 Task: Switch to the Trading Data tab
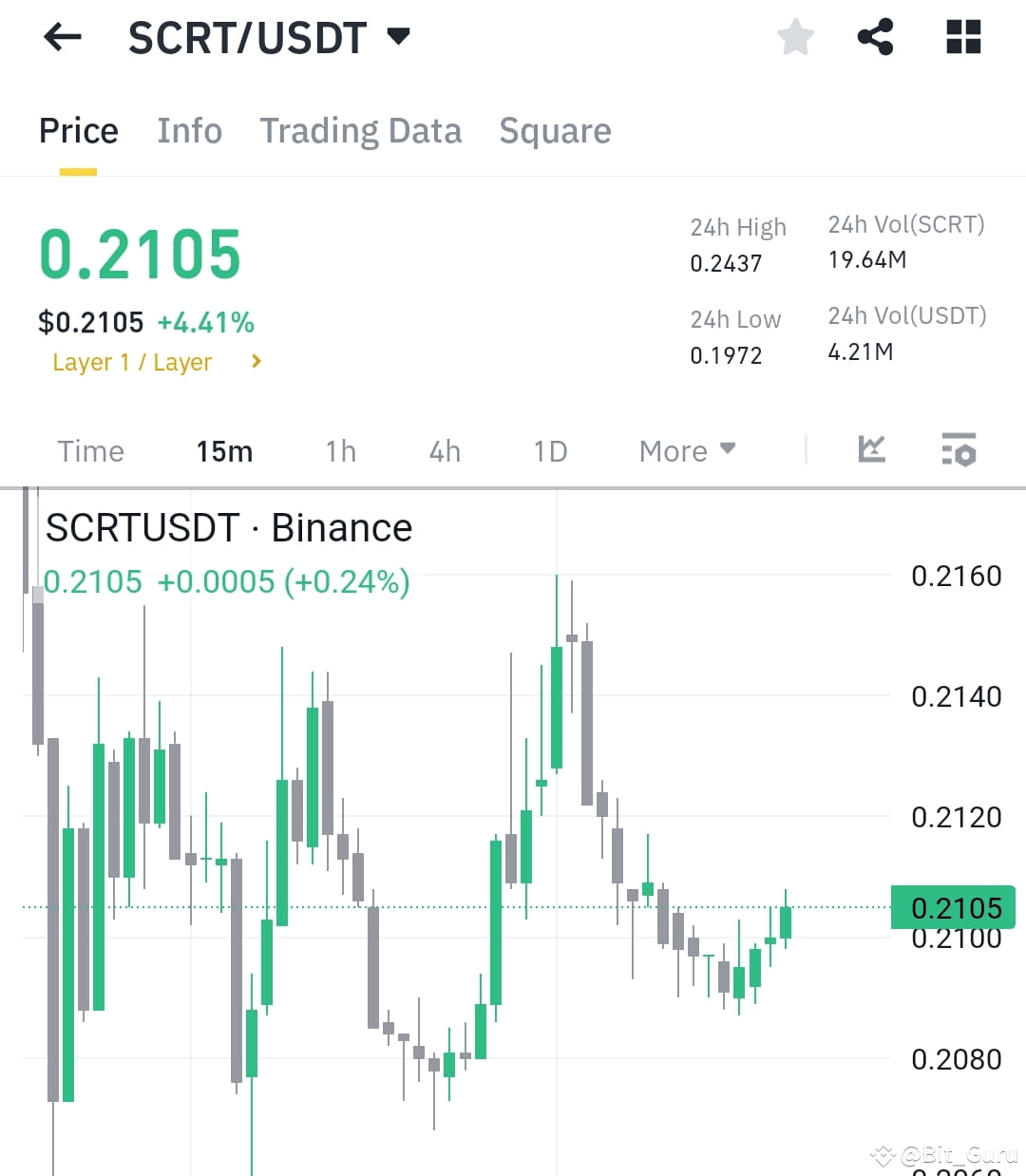click(x=361, y=131)
